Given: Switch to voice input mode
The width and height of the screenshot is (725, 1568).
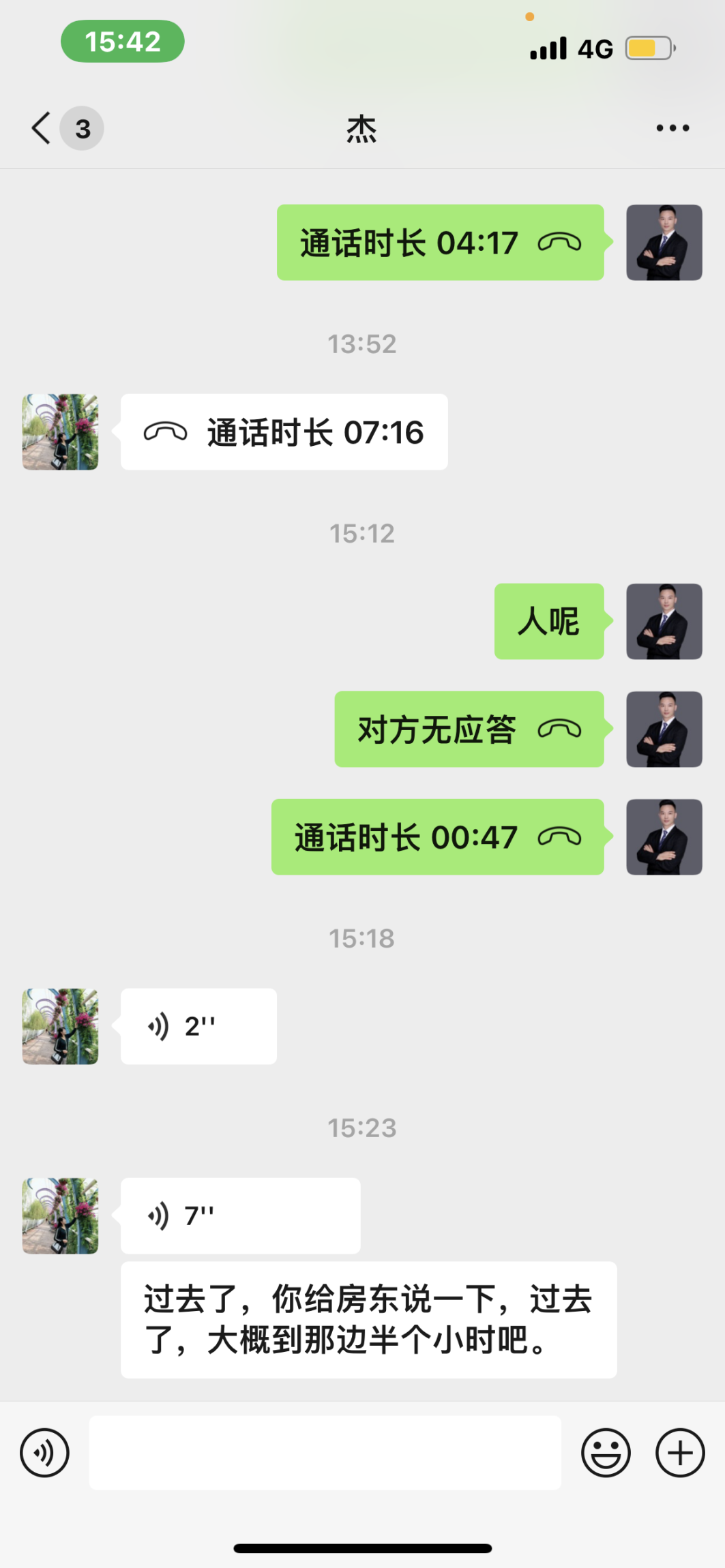Looking at the screenshot, I should (45, 1453).
